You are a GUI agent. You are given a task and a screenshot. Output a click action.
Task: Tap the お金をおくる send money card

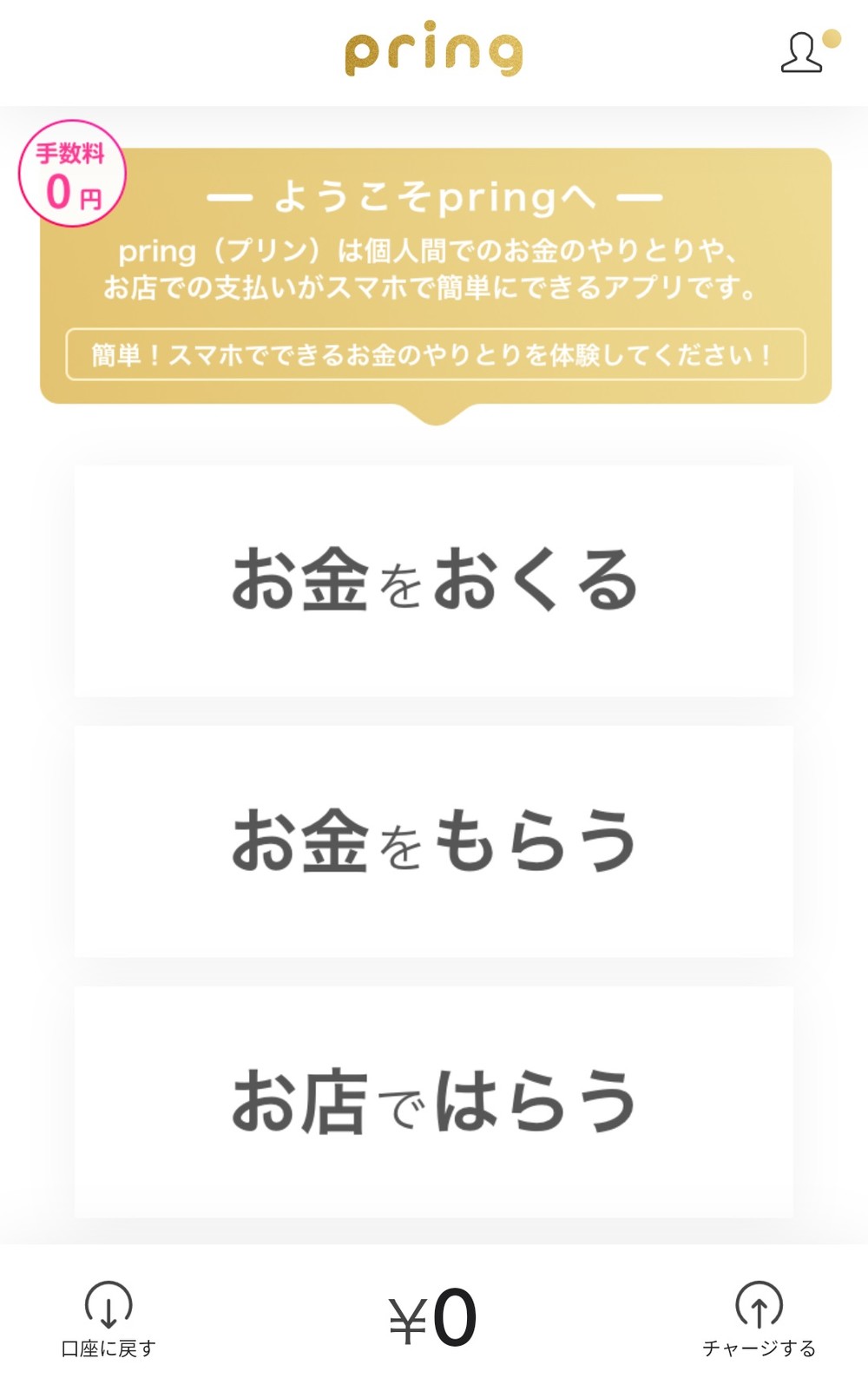pyautogui.click(x=434, y=580)
